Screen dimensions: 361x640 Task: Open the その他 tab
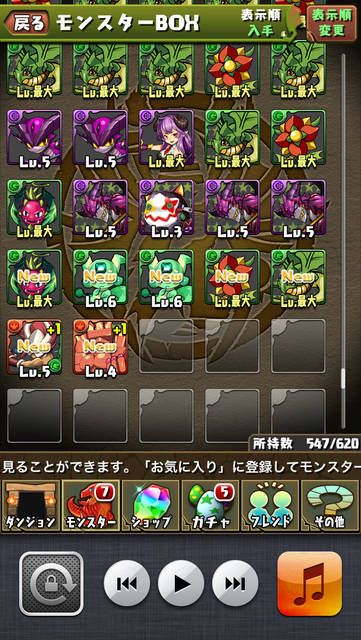pyautogui.click(x=330, y=506)
